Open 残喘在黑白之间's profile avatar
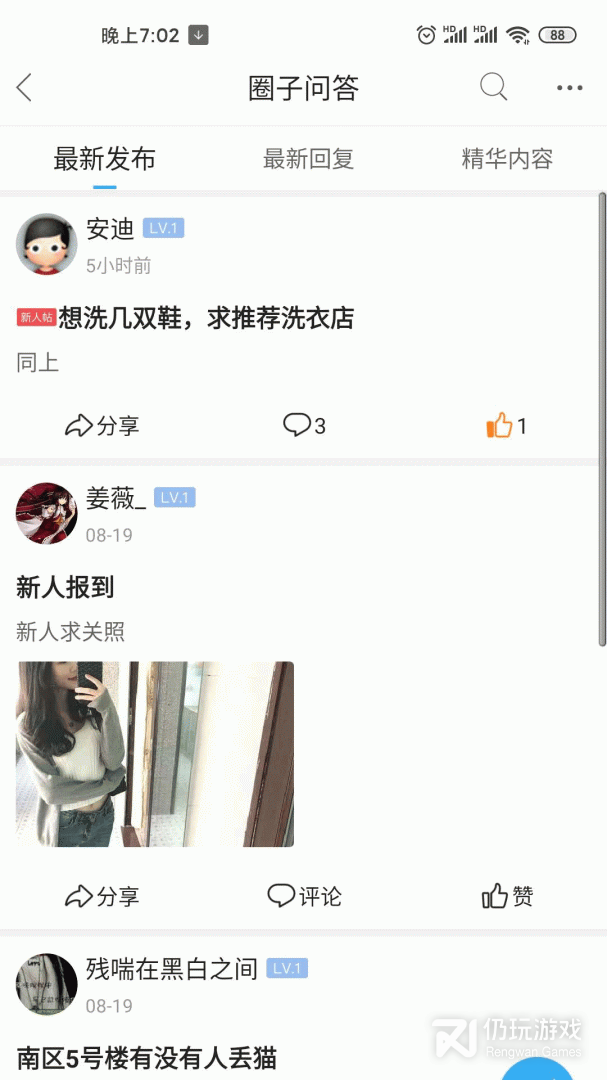 [47, 984]
